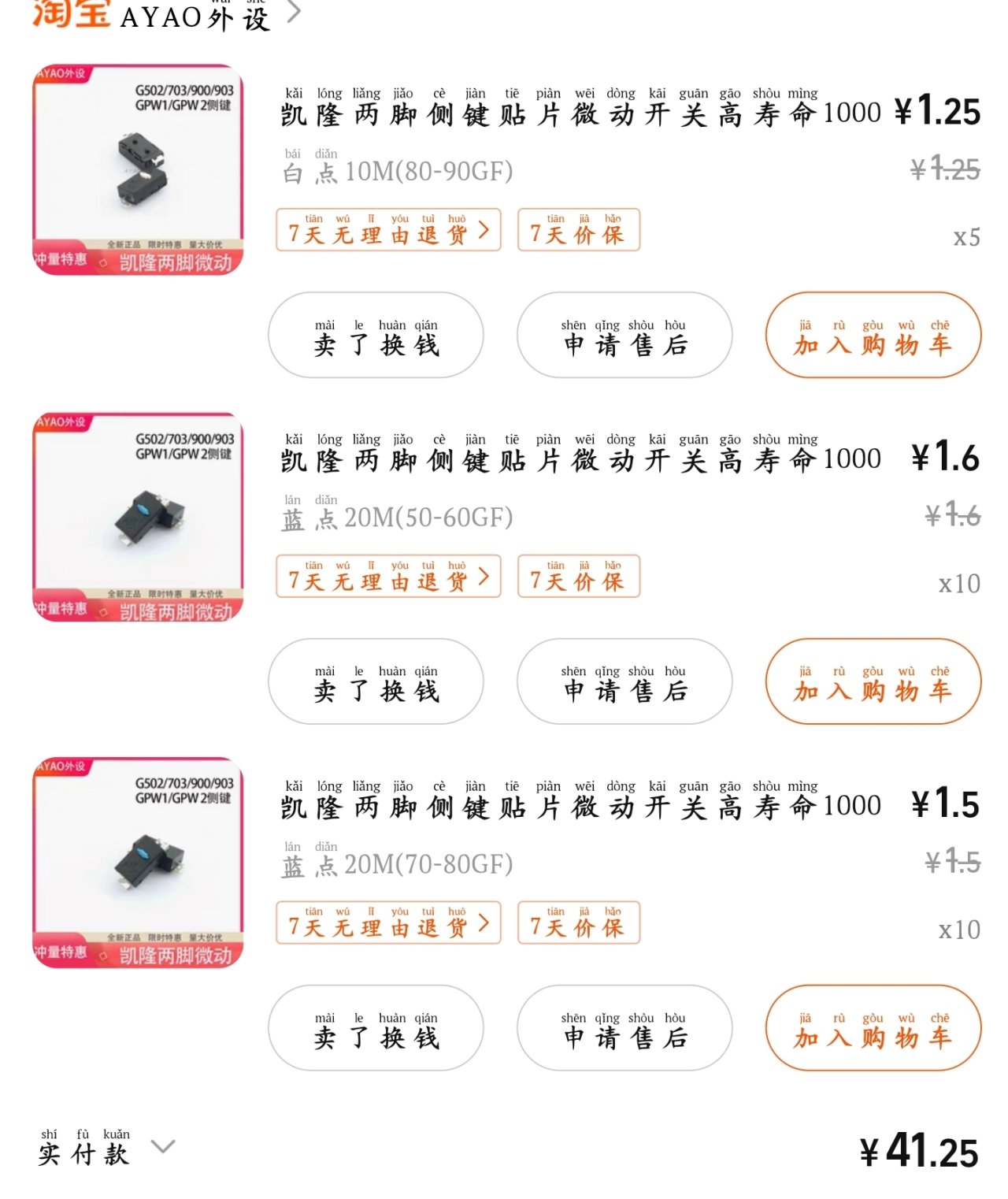Open the 白点10M(80-90GF) product thumbnail
This screenshot has height=1199, width=1008.
click(x=138, y=169)
